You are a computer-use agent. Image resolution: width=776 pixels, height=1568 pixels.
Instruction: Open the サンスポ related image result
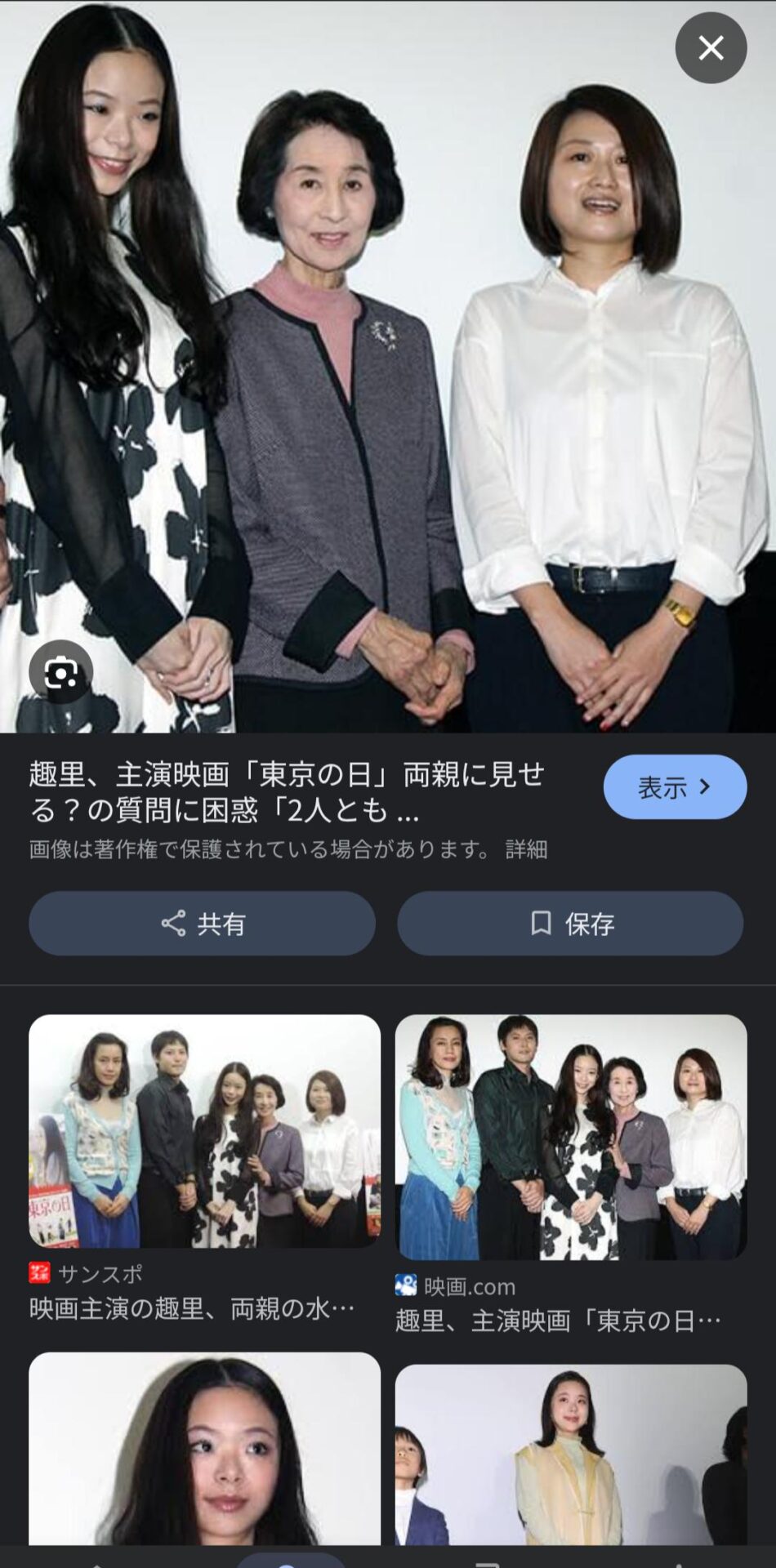[204, 1131]
